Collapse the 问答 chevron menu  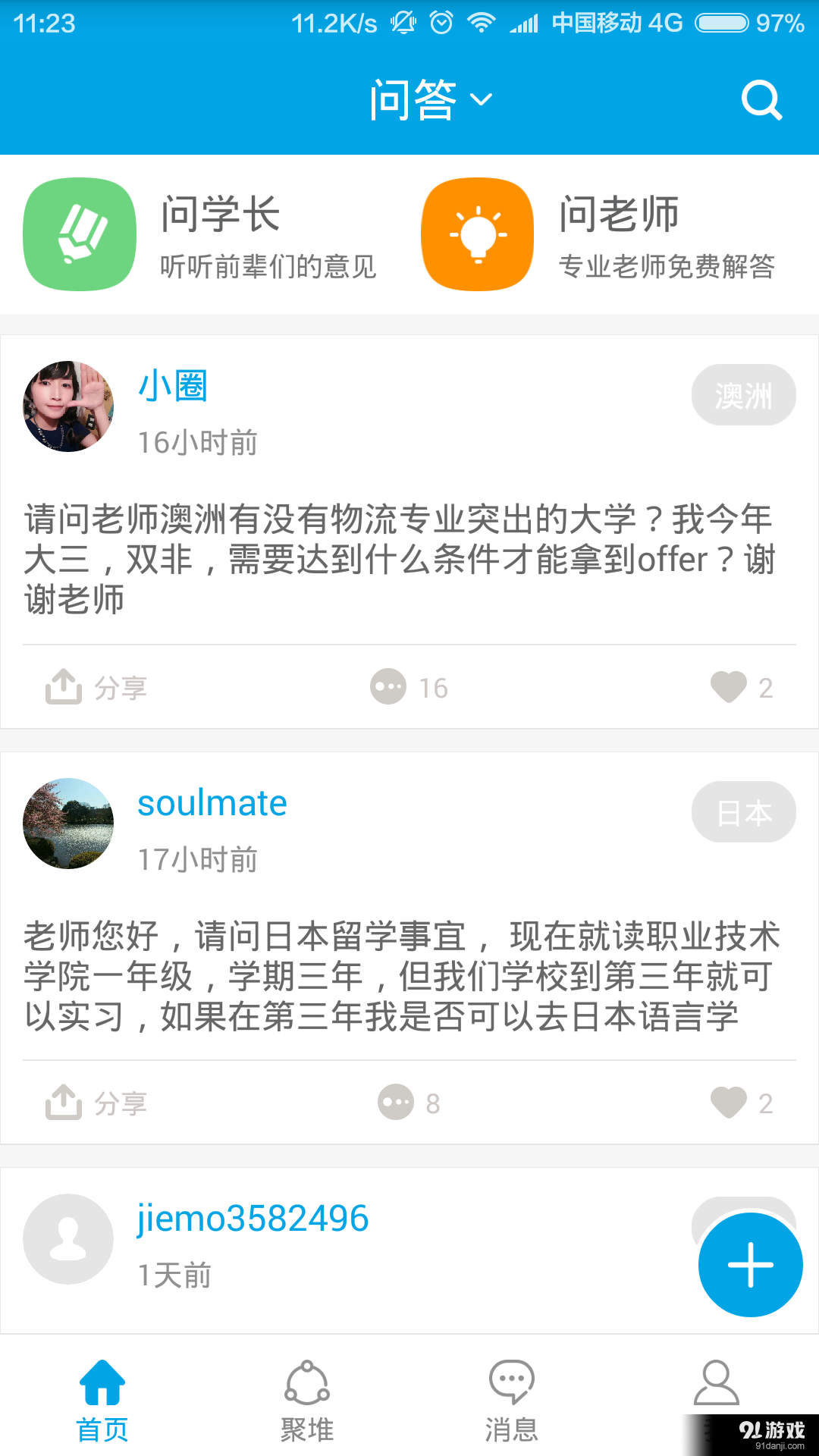click(483, 100)
